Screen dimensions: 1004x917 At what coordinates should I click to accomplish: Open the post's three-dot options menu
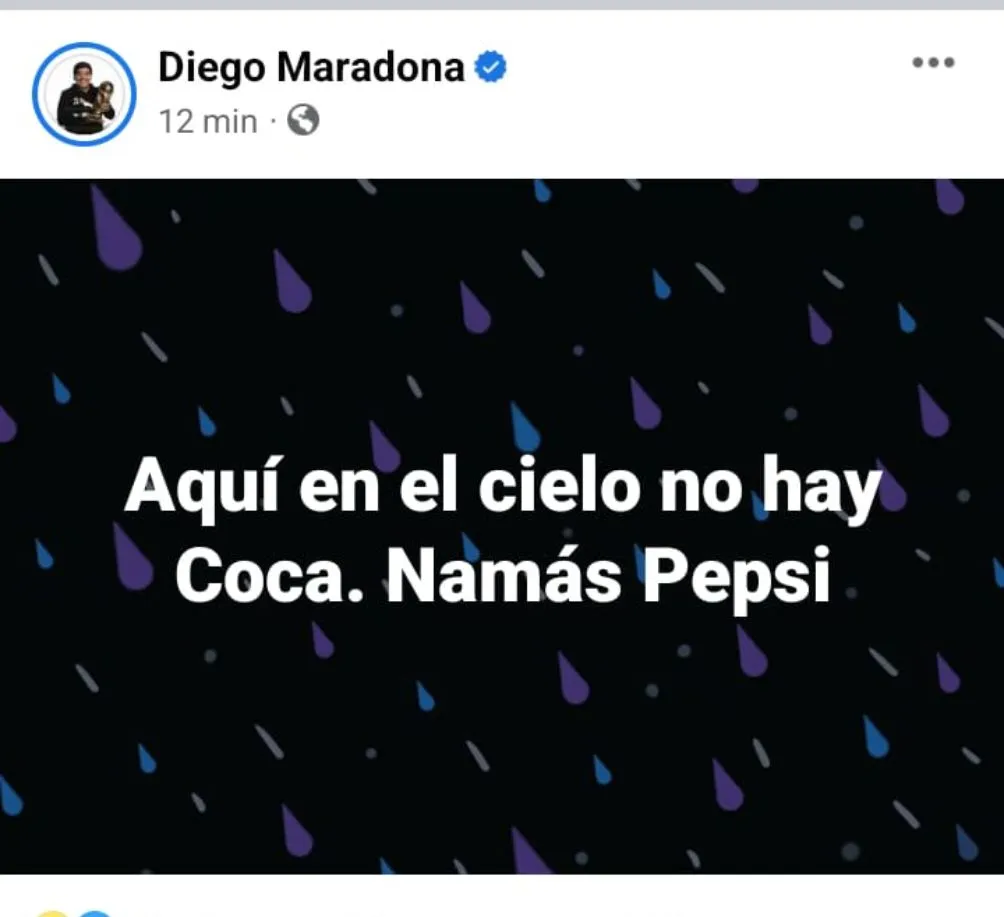pyautogui.click(x=933, y=63)
